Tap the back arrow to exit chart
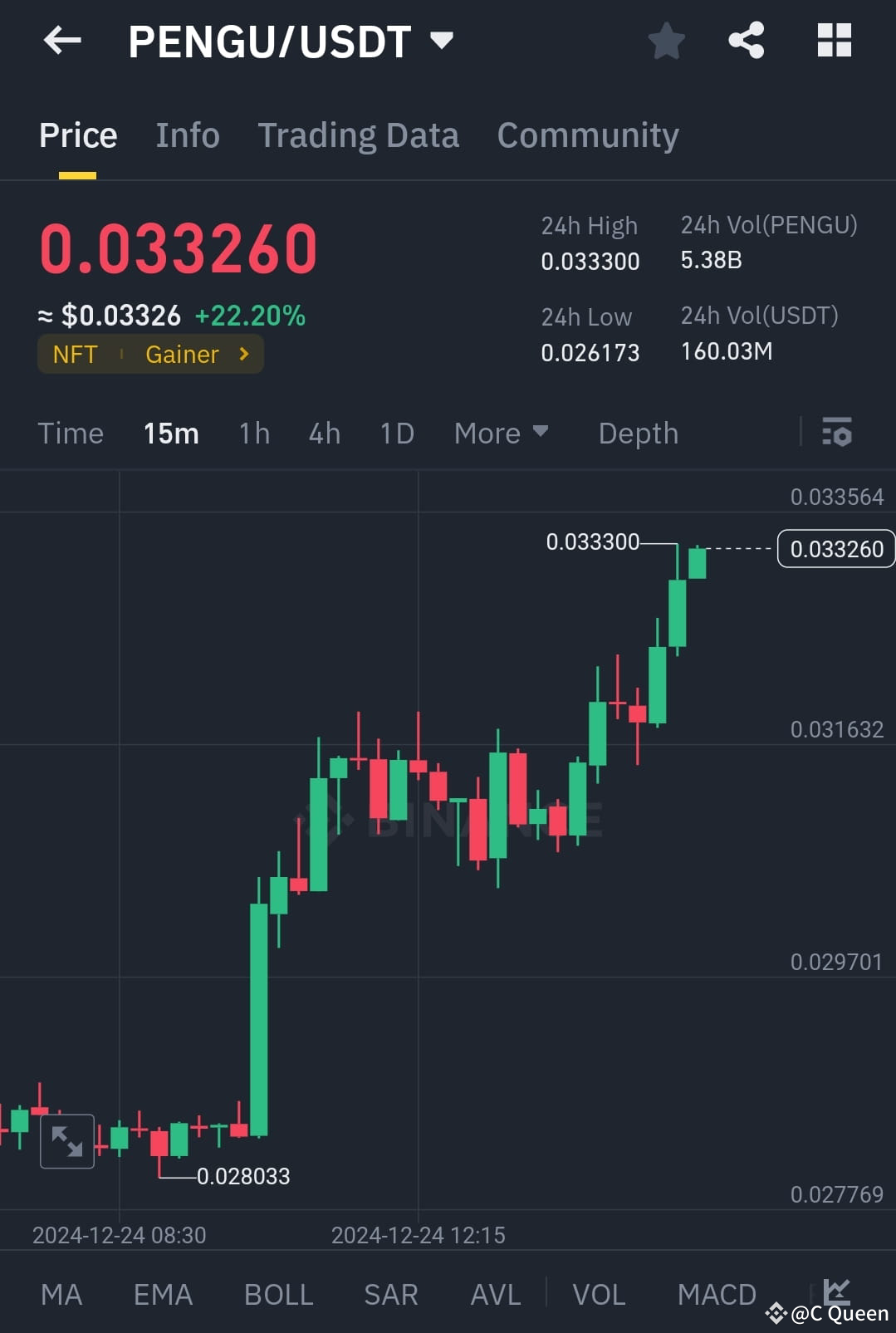 tap(62, 40)
